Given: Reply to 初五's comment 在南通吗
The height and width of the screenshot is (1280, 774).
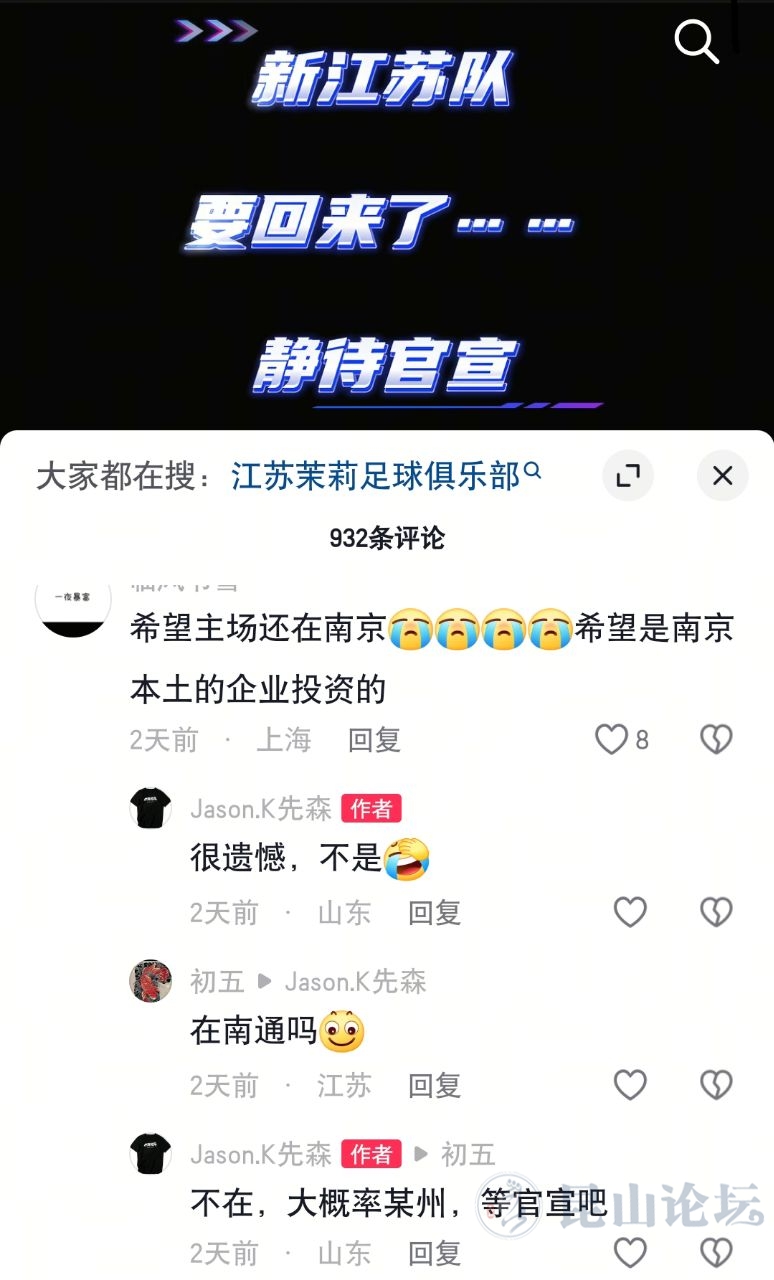Looking at the screenshot, I should [x=434, y=1085].
